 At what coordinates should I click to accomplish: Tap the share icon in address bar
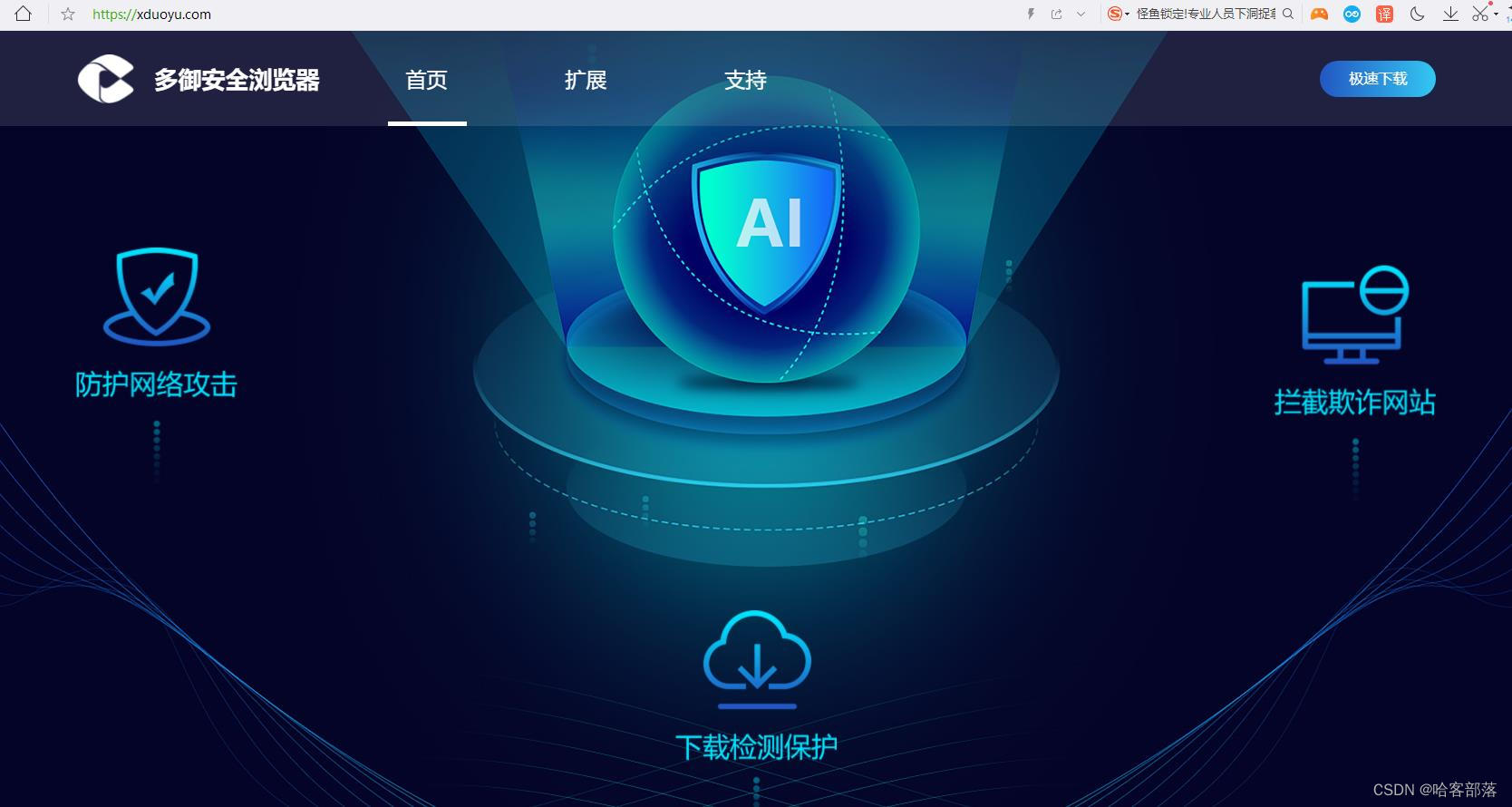click(x=1056, y=14)
